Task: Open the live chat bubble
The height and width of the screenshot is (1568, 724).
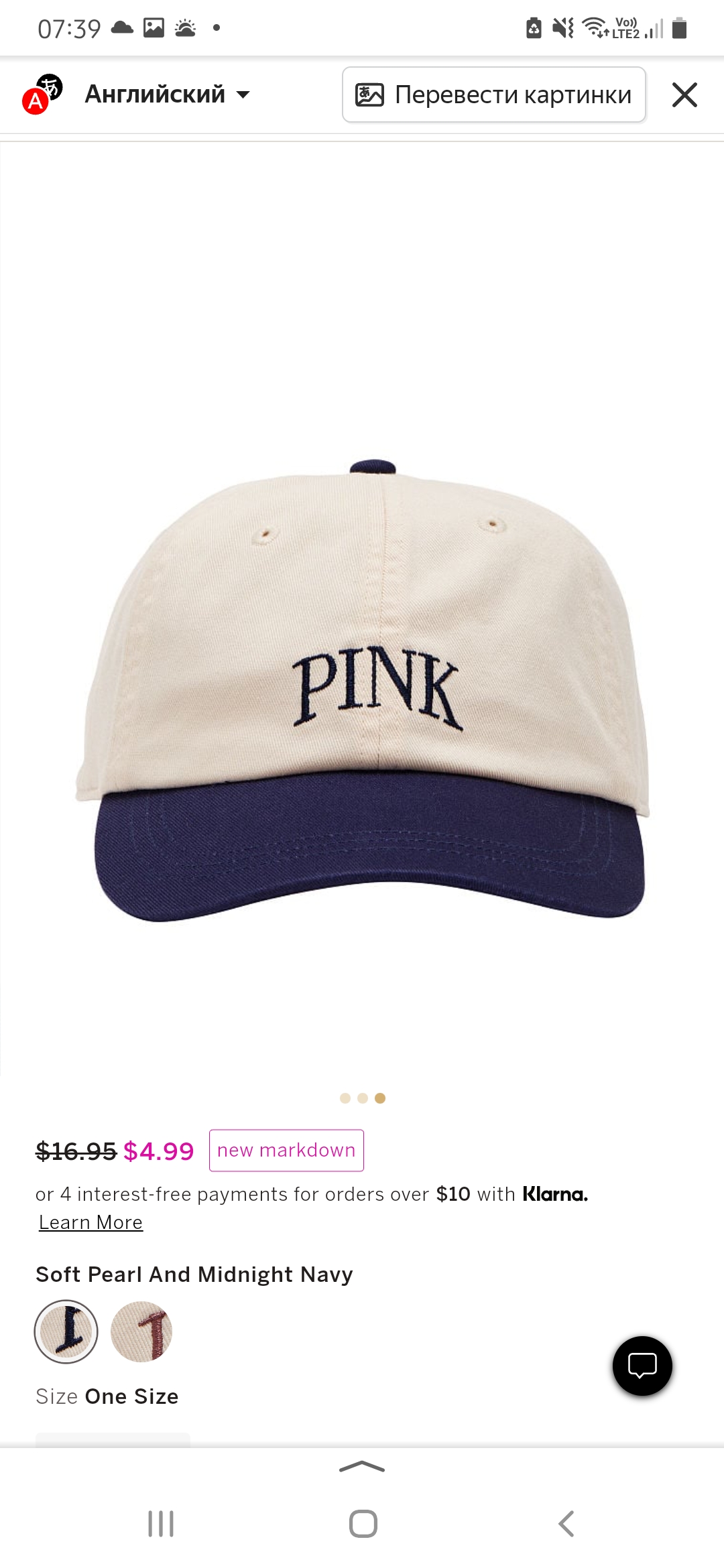Action: click(x=642, y=1366)
